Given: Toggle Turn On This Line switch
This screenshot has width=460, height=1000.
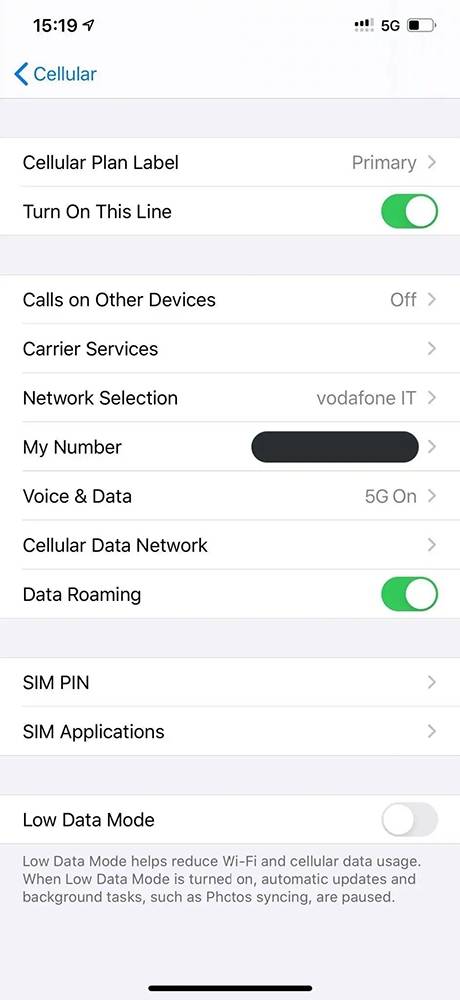Looking at the screenshot, I should 409,212.
